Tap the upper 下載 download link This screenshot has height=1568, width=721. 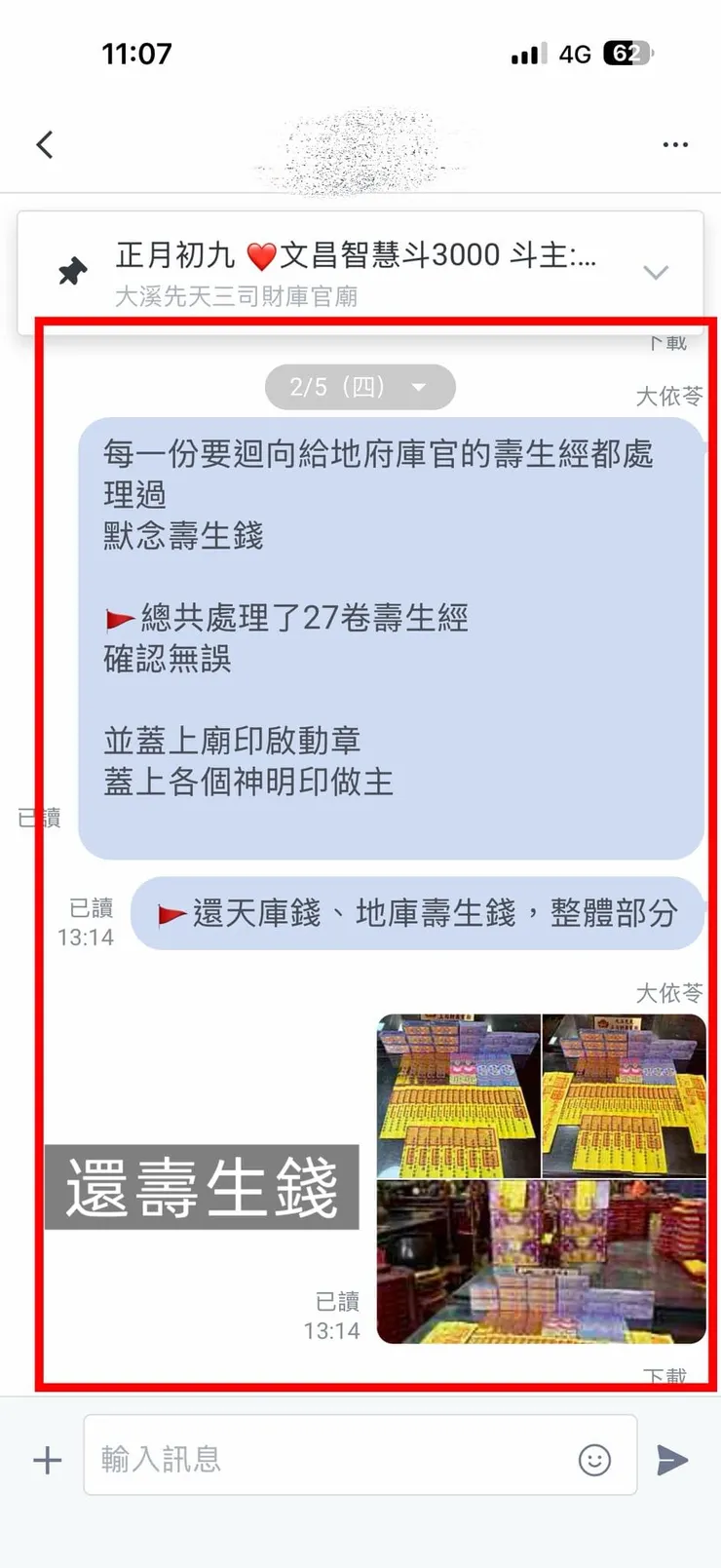pos(666,341)
